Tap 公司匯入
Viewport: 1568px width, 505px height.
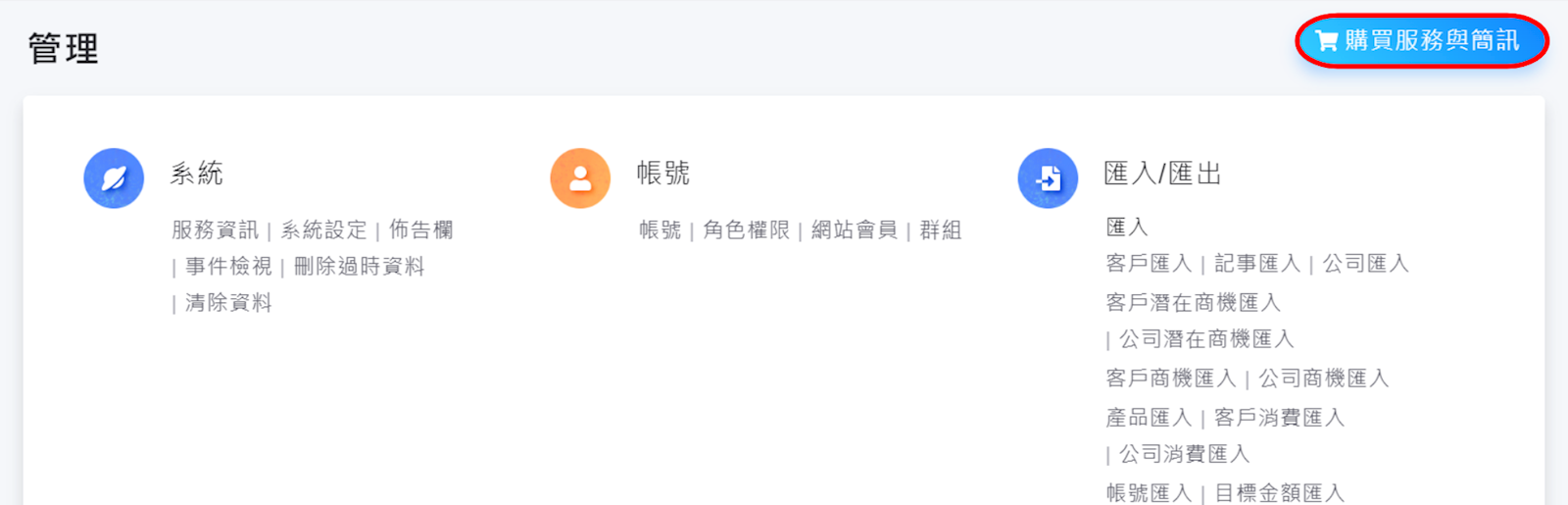click(x=1366, y=264)
